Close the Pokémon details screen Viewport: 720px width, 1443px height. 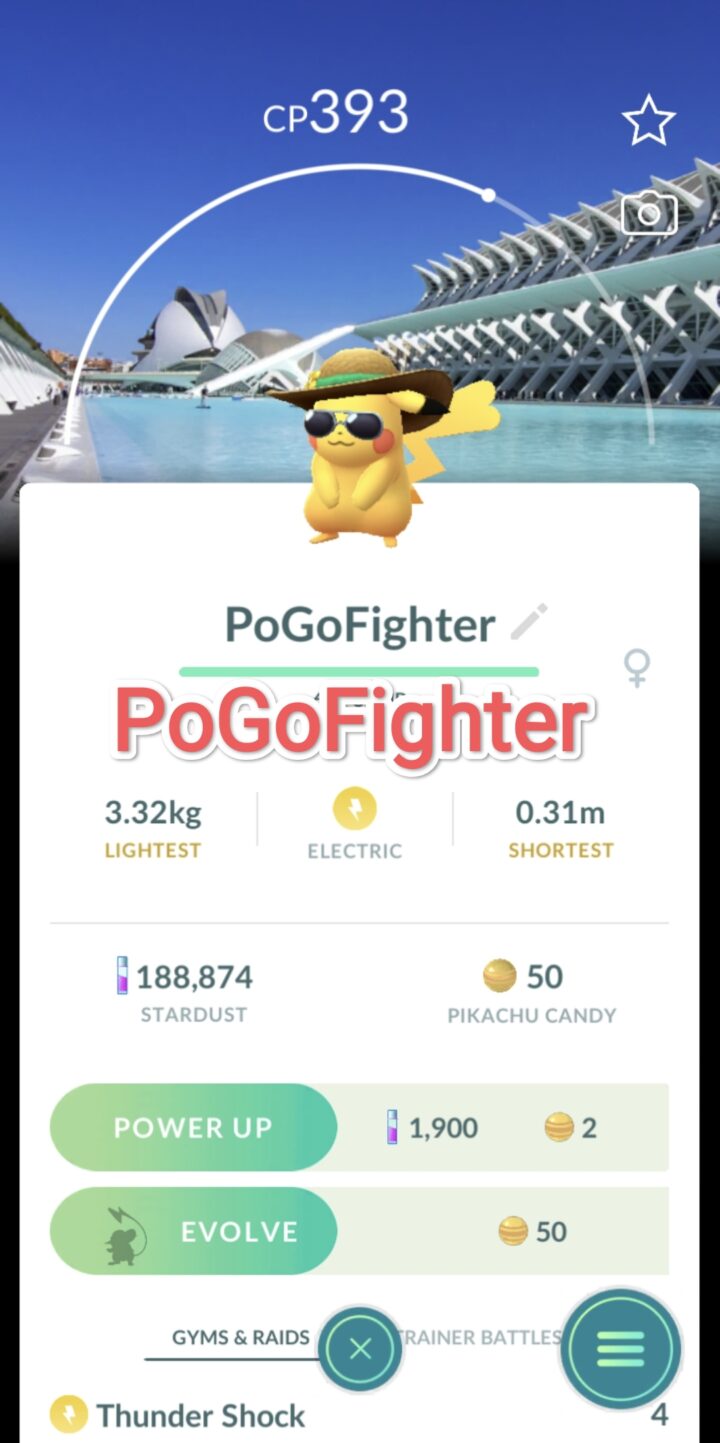tap(360, 1349)
